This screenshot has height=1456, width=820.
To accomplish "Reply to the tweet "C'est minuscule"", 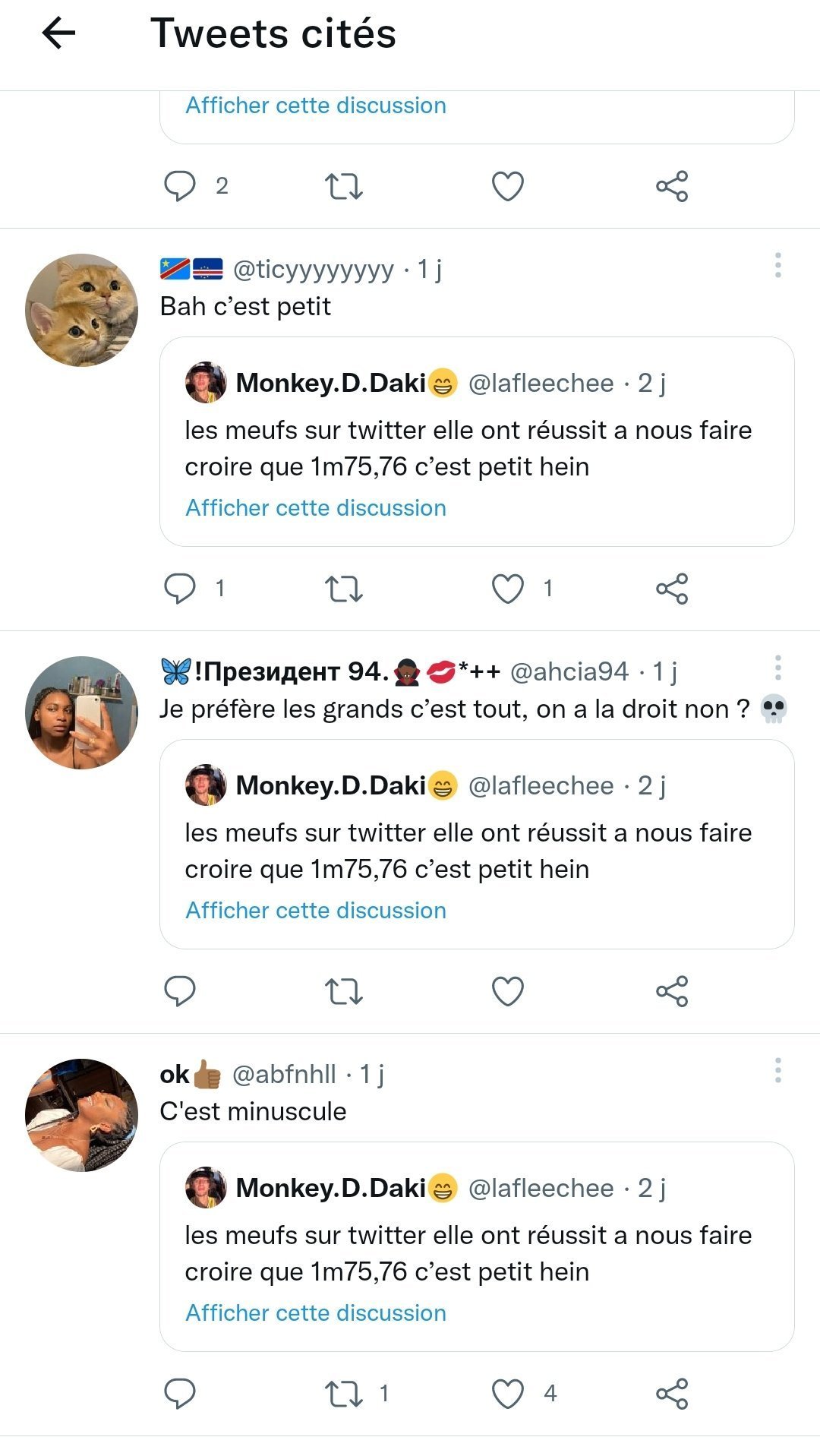I will click(180, 1394).
